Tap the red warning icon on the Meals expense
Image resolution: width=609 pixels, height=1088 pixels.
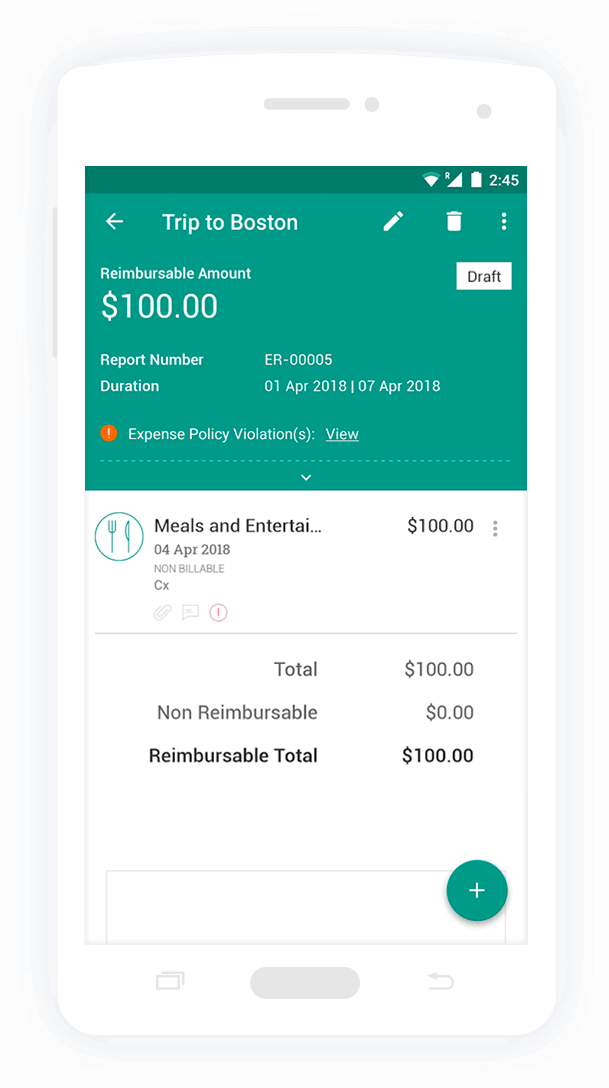pyautogui.click(x=218, y=613)
